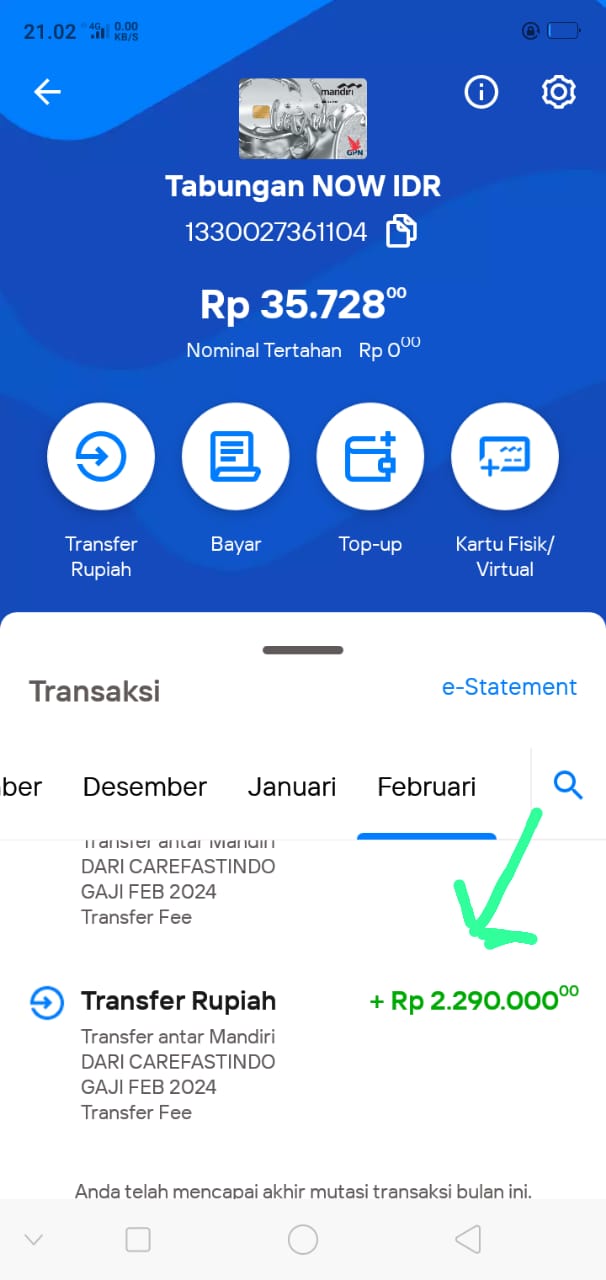606x1280 pixels.
Task: Select the Februari tab
Action: [x=427, y=787]
